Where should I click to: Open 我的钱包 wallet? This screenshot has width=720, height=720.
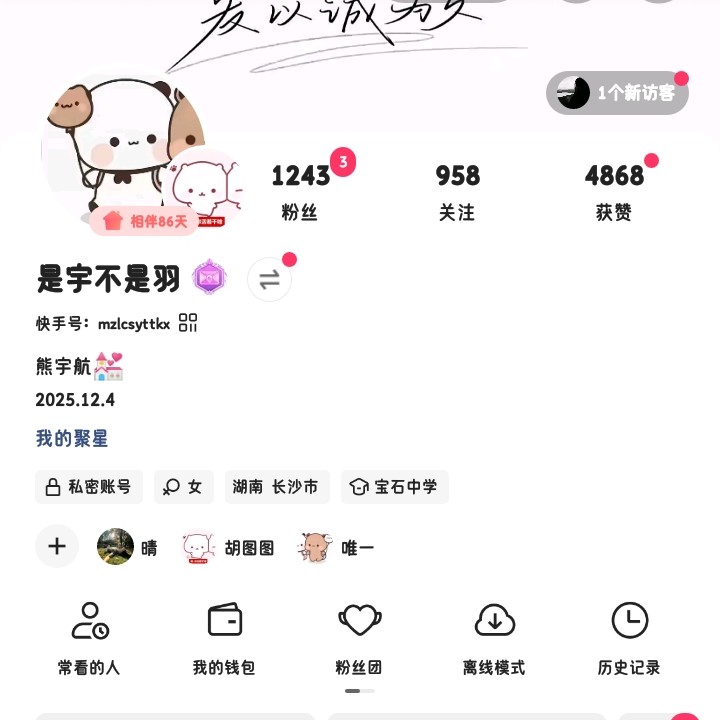tap(224, 638)
